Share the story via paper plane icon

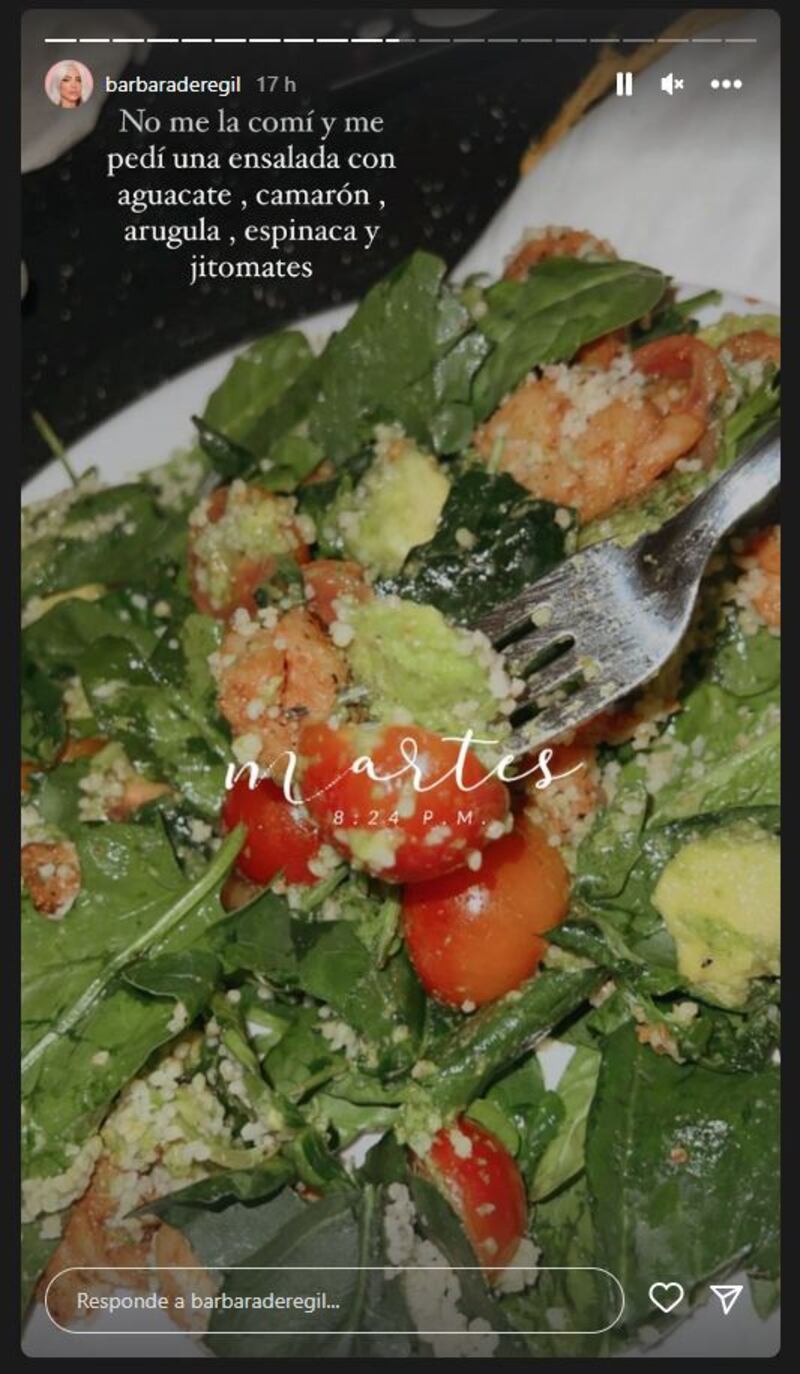[726, 1298]
